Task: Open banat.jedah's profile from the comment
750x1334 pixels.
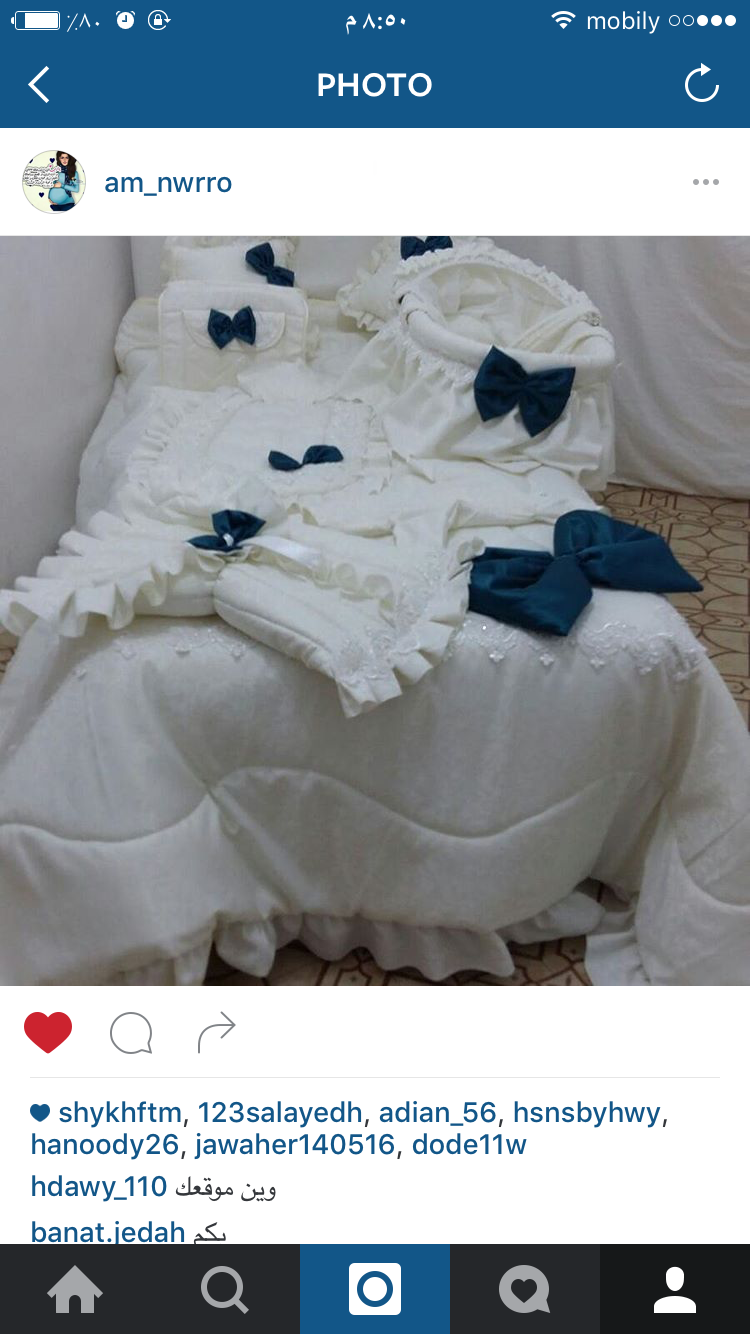Action: pyautogui.click(x=108, y=1231)
